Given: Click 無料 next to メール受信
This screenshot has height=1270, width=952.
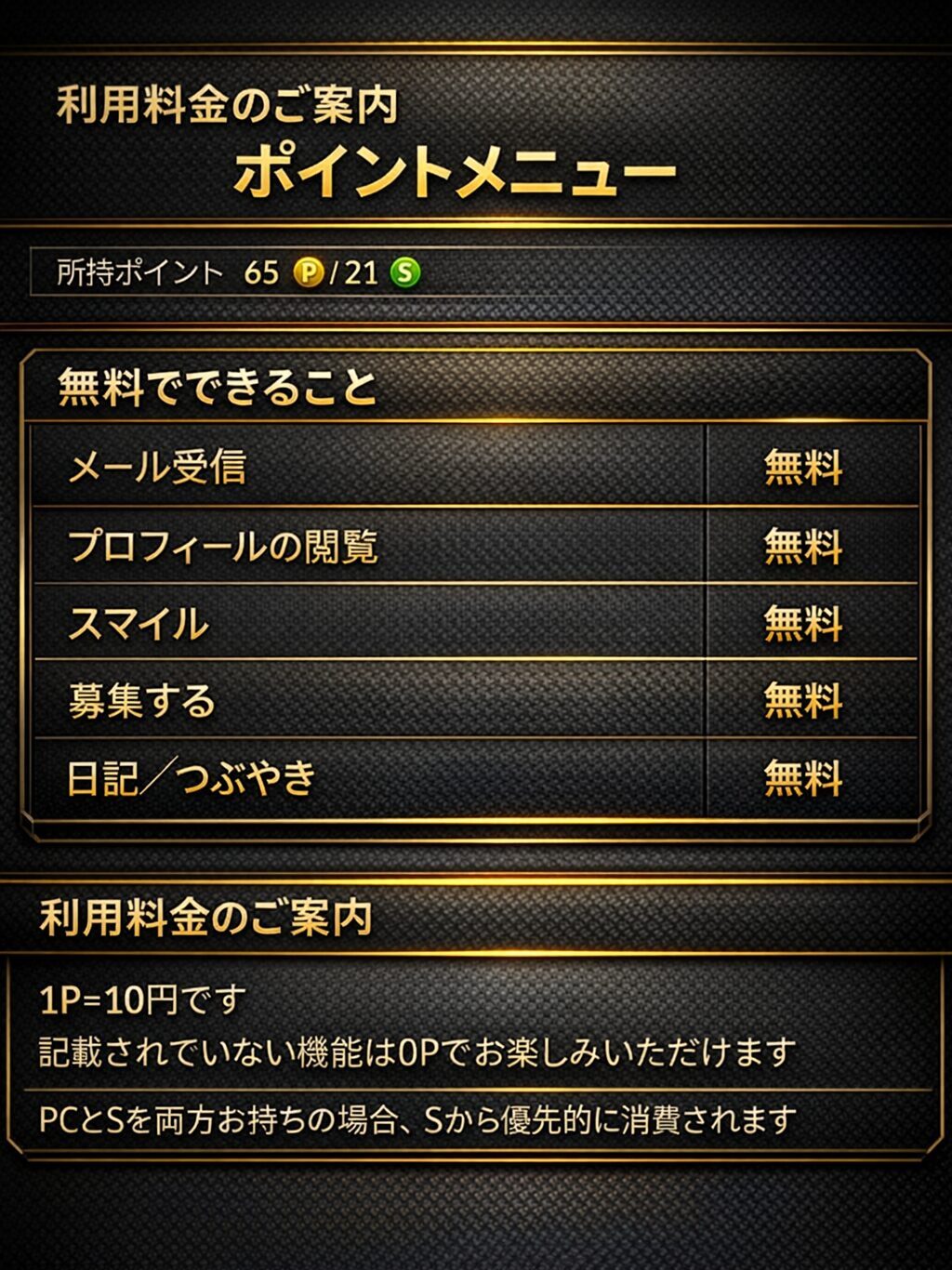Looking at the screenshot, I should click(x=807, y=469).
